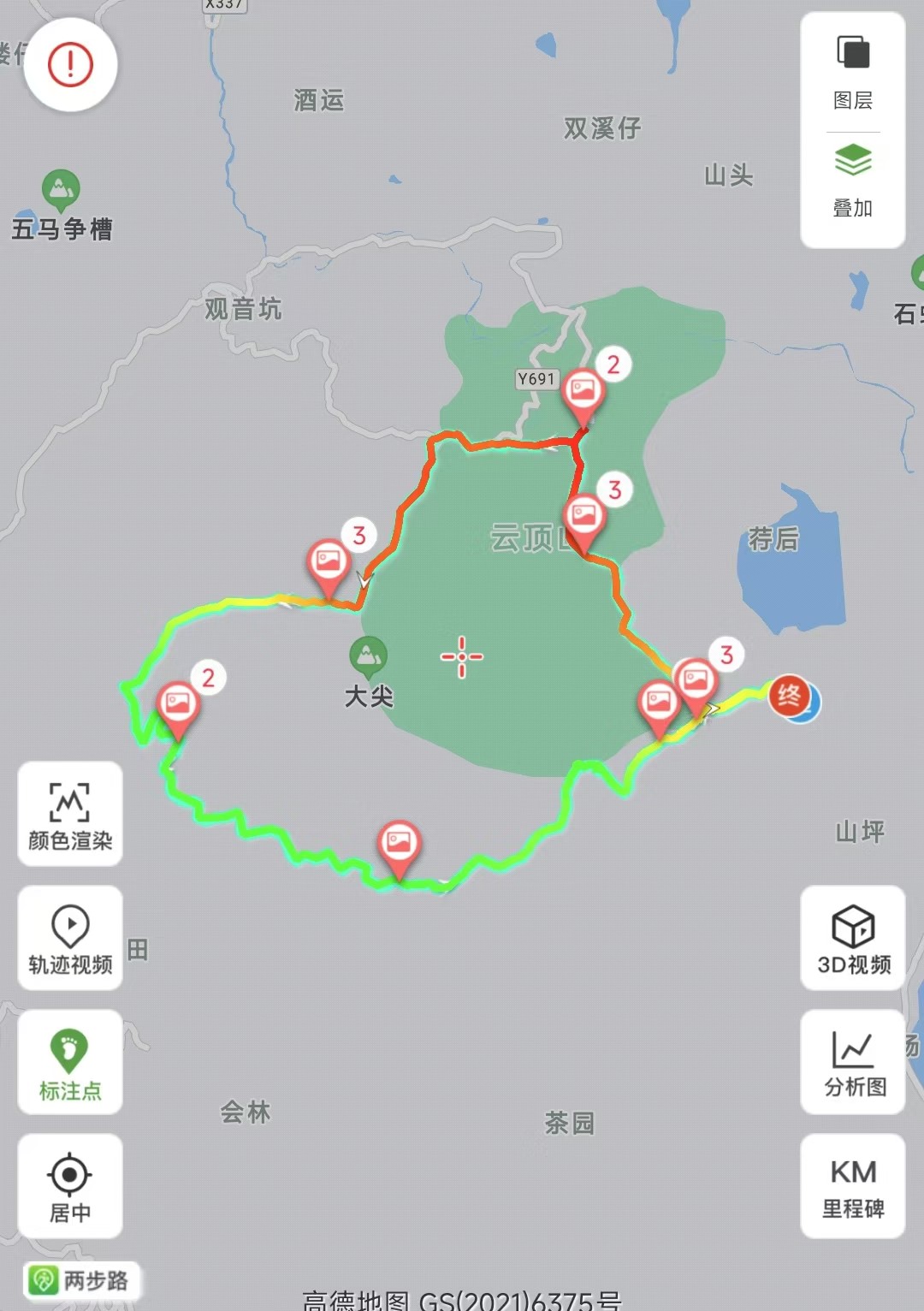Image resolution: width=924 pixels, height=1311 pixels.
Task: Play the 轨迹视频 track video
Action: click(x=70, y=939)
